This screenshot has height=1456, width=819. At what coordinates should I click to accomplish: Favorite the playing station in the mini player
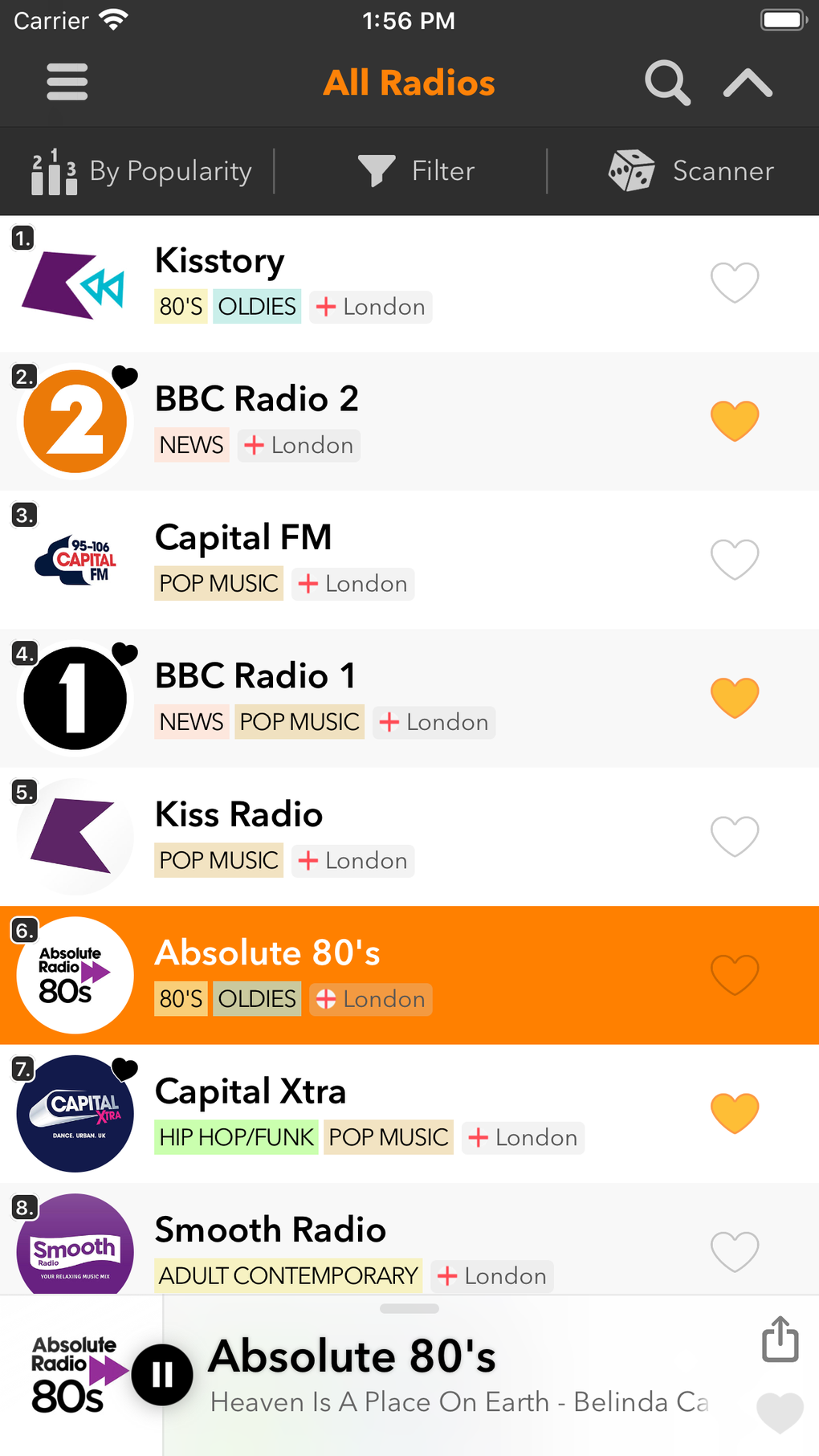tap(780, 1415)
